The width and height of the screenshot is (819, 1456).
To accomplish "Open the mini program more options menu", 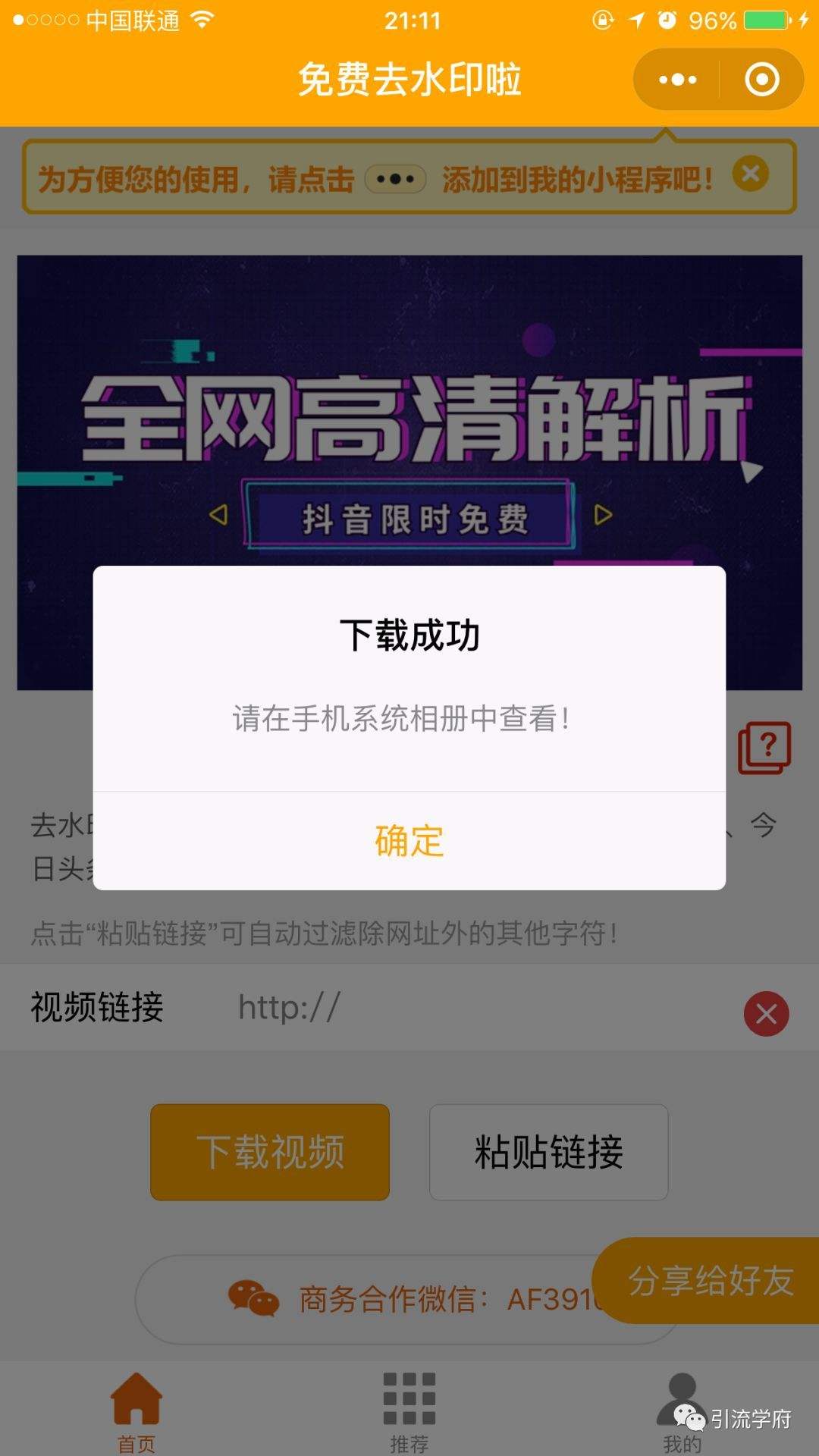I will [677, 80].
